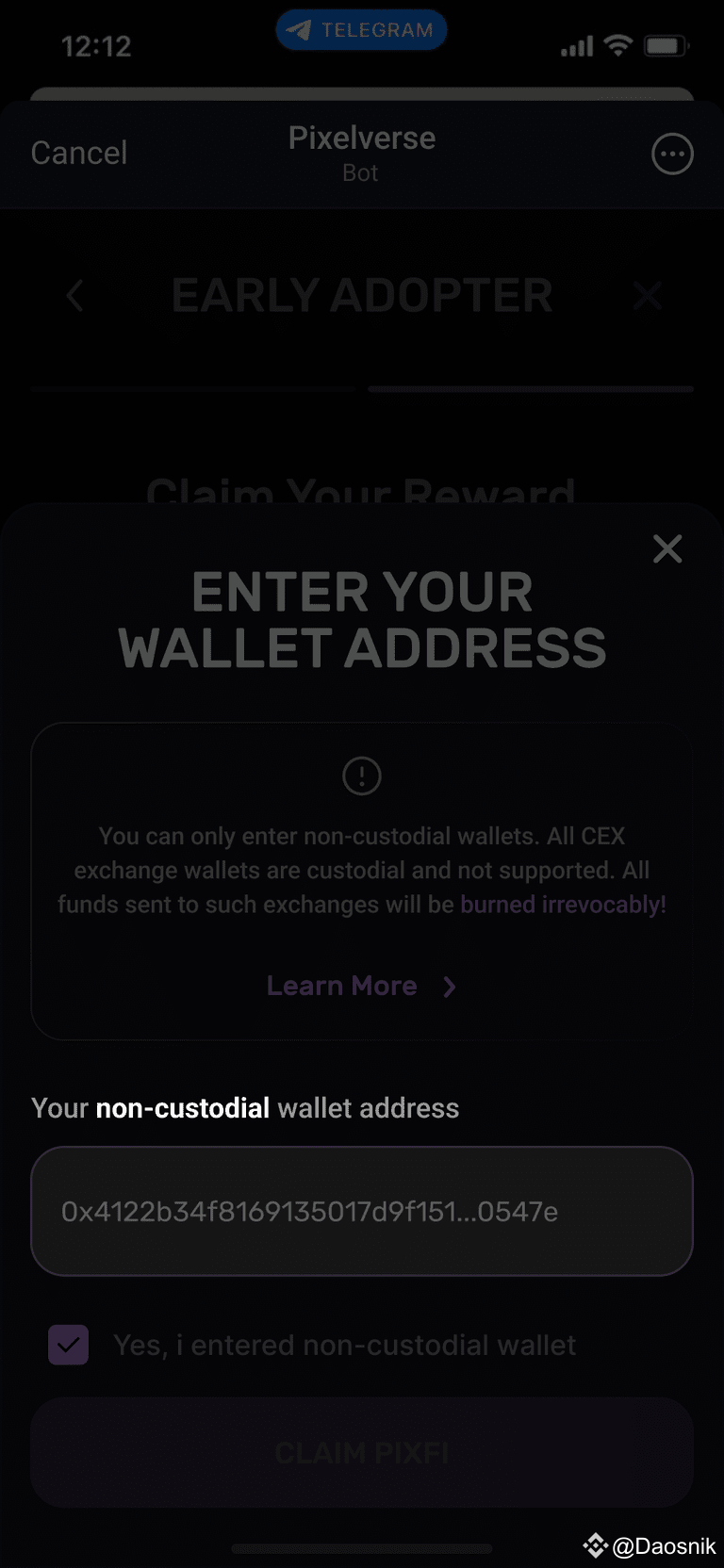Return to Telegram via the top pill
The image size is (724, 1568).
(x=361, y=30)
